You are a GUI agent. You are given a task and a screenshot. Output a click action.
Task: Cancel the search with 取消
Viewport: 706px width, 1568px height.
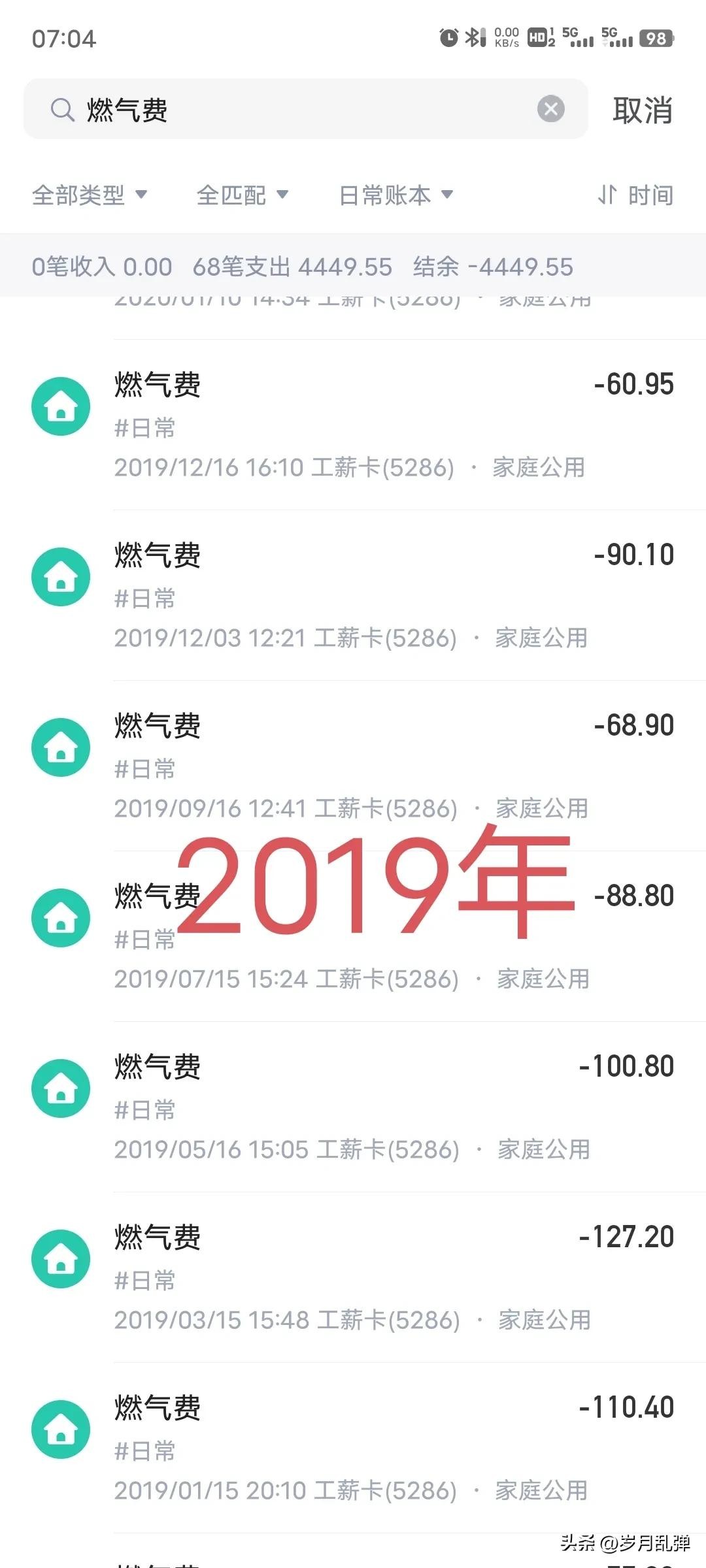(x=642, y=110)
